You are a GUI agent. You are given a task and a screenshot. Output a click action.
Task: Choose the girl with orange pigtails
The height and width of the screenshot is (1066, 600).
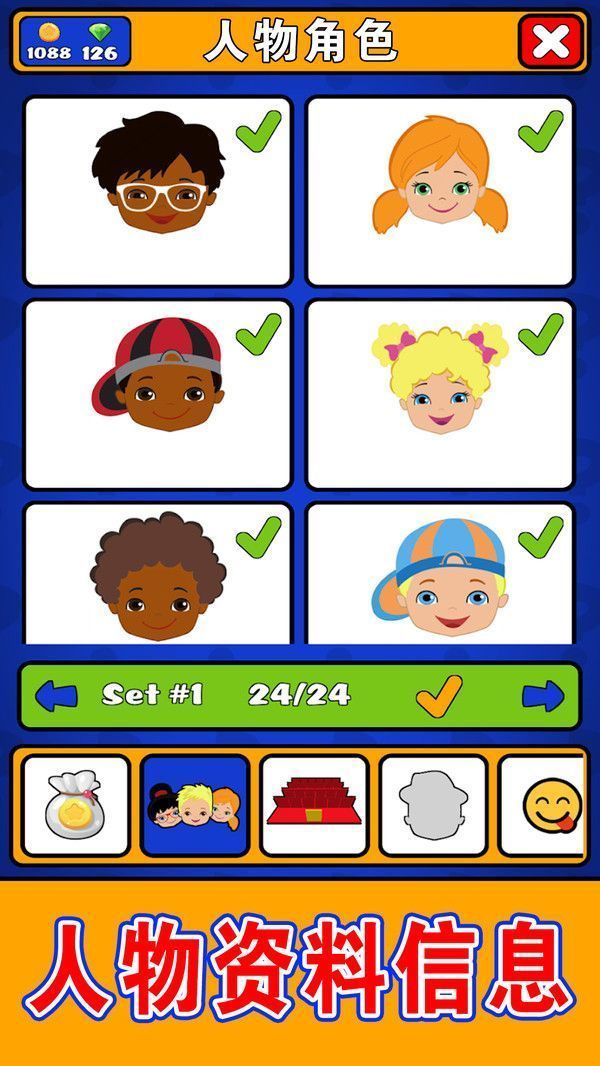pos(440,191)
